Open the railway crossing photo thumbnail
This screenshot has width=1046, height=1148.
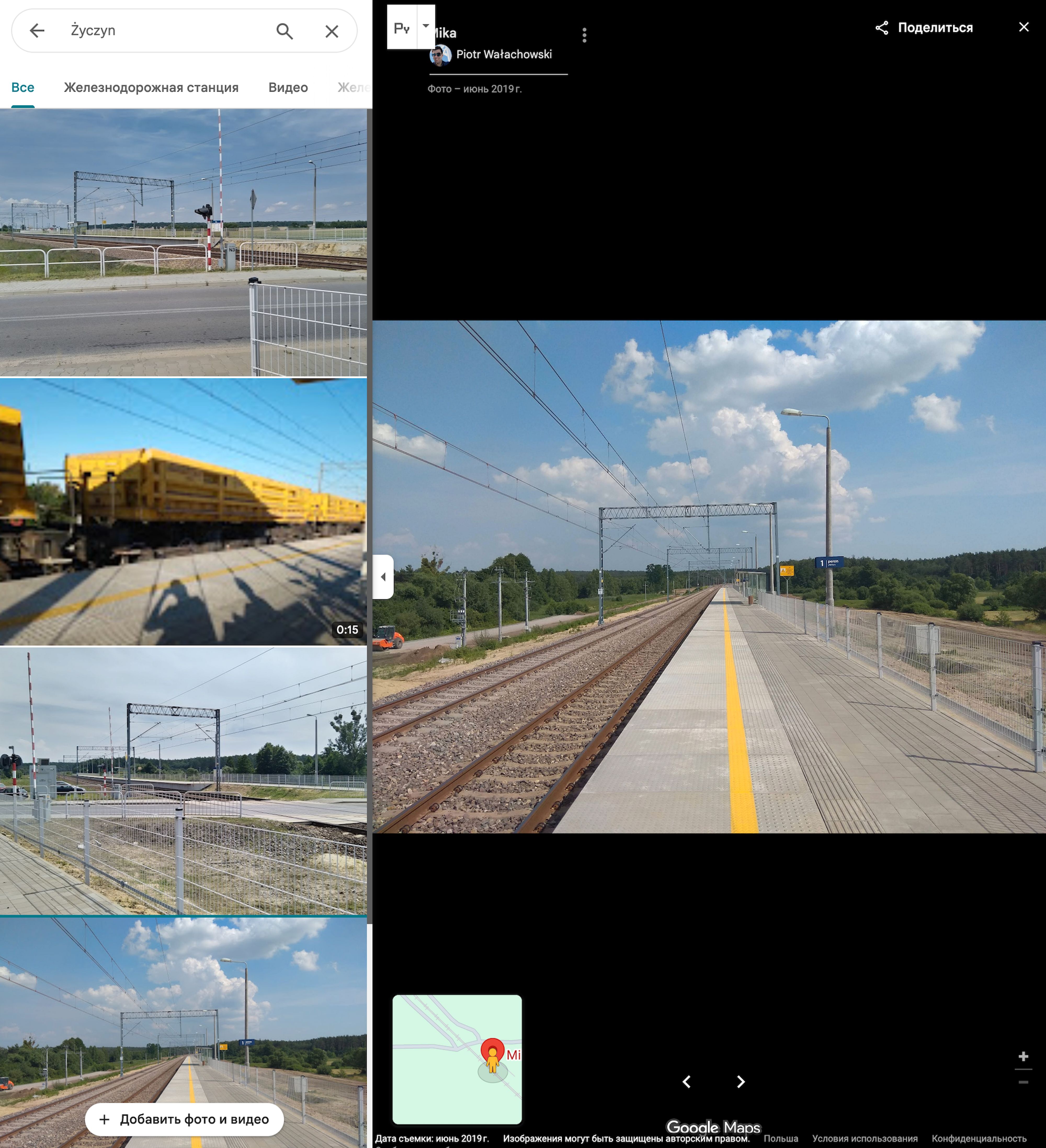click(x=183, y=242)
